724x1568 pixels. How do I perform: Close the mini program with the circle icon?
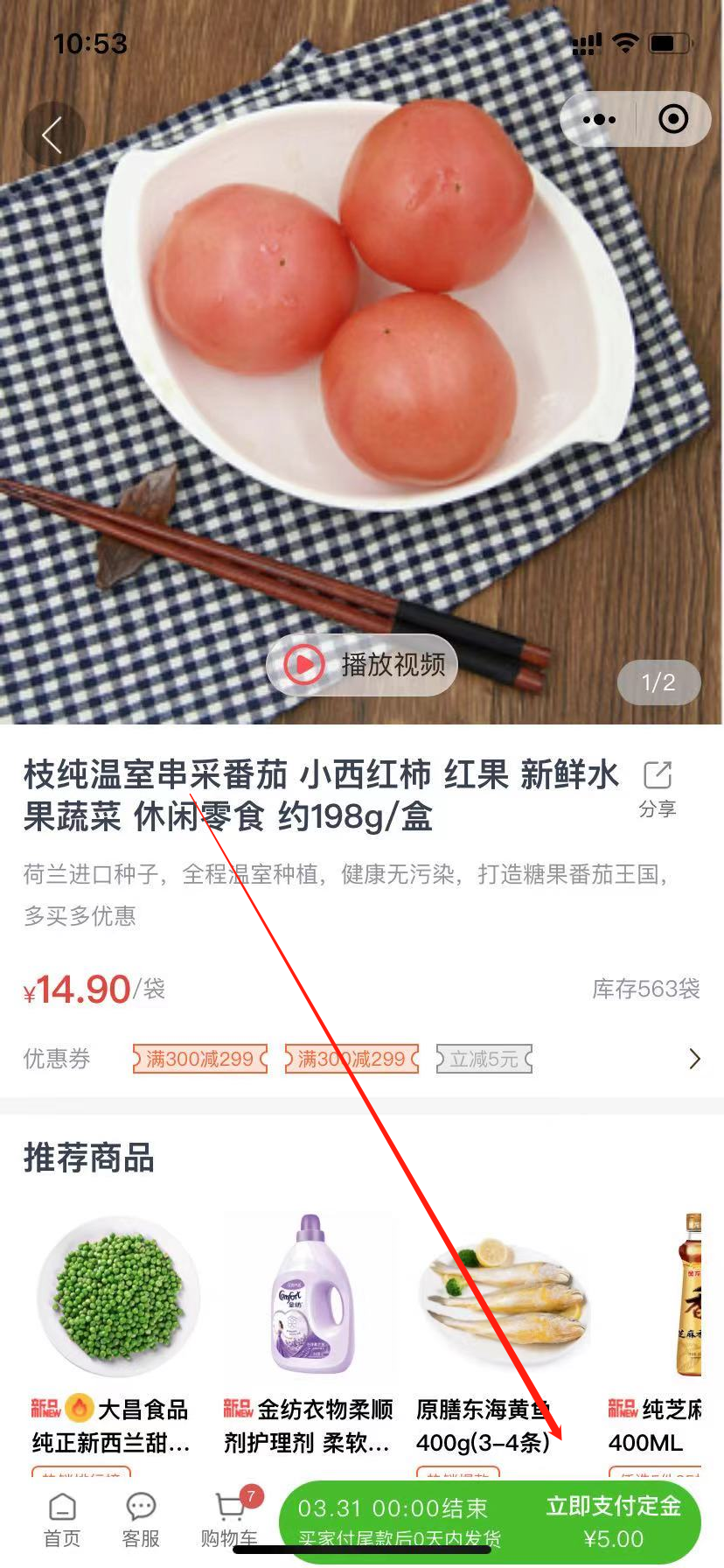click(673, 119)
